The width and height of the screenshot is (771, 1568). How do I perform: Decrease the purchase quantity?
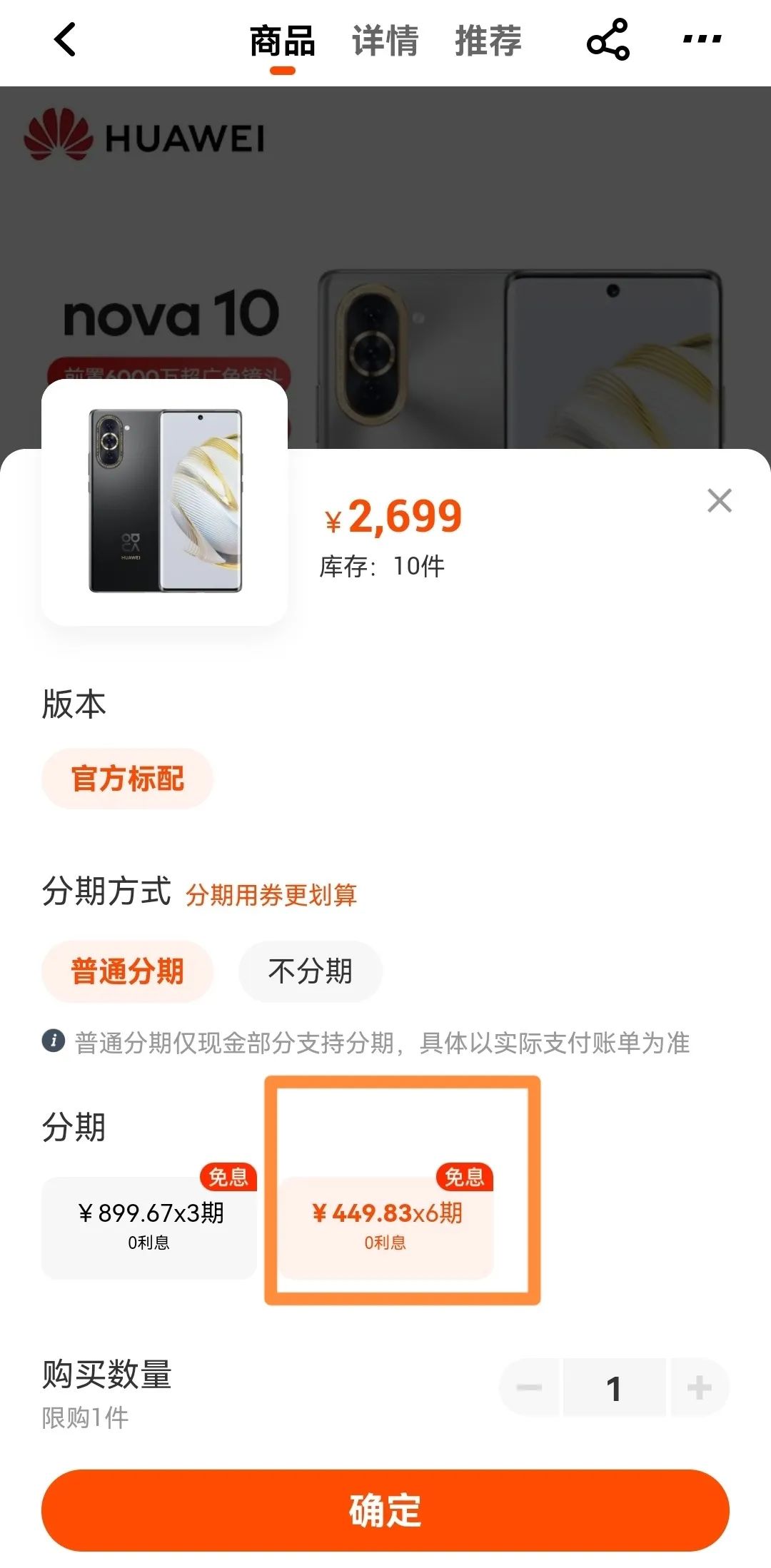click(x=529, y=1387)
